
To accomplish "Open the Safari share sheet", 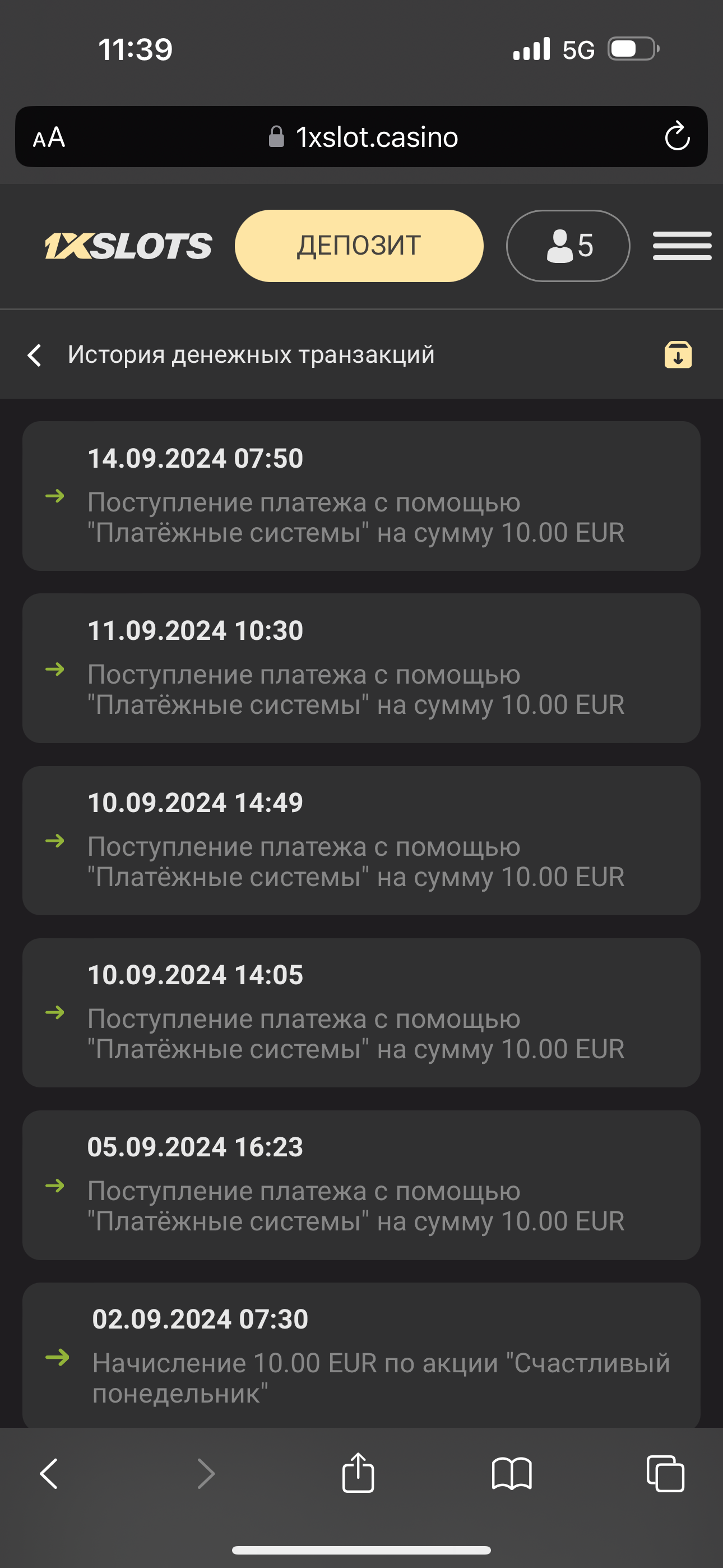I will [x=358, y=1473].
